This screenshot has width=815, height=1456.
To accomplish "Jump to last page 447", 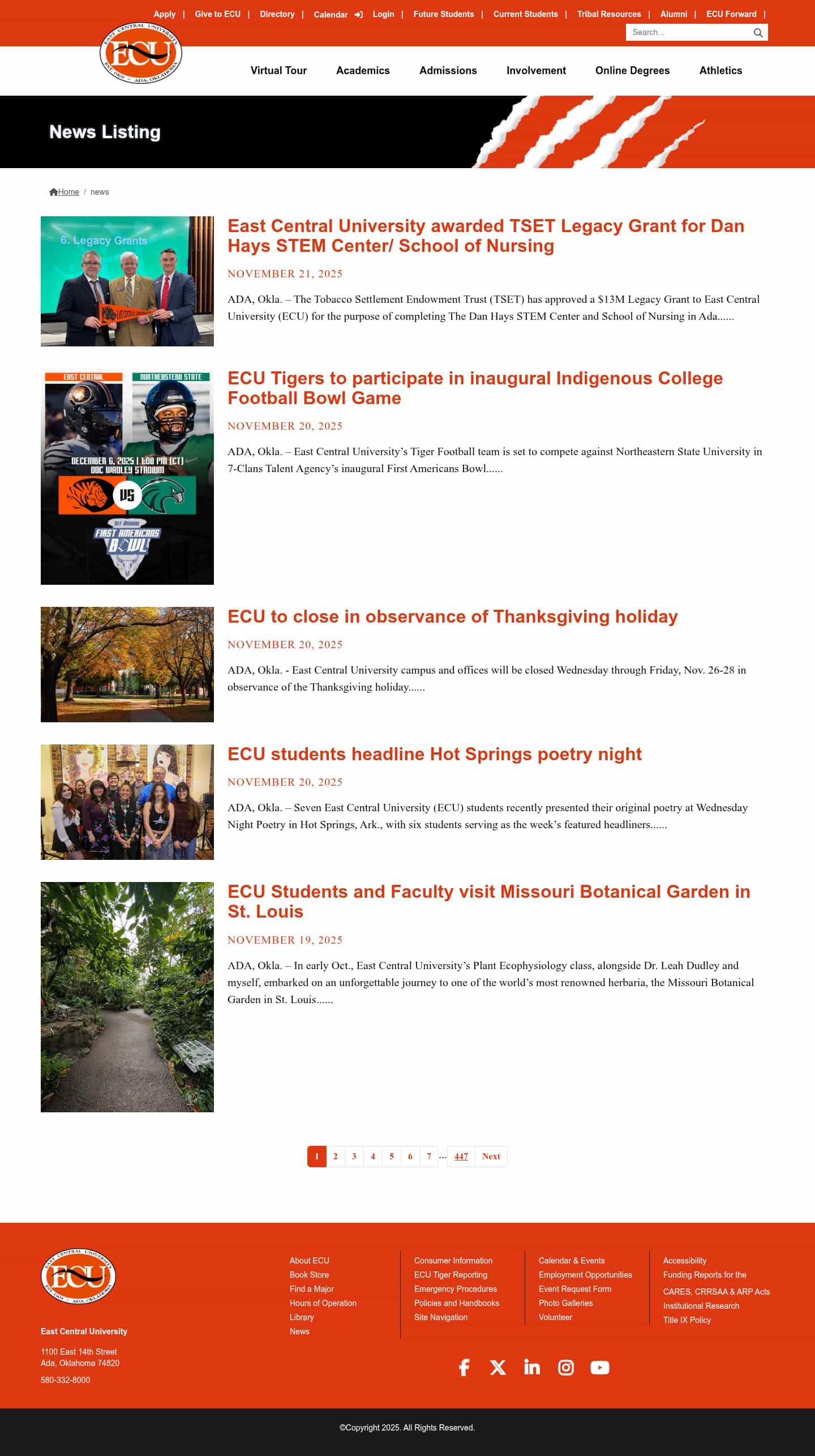I will coord(461,1157).
